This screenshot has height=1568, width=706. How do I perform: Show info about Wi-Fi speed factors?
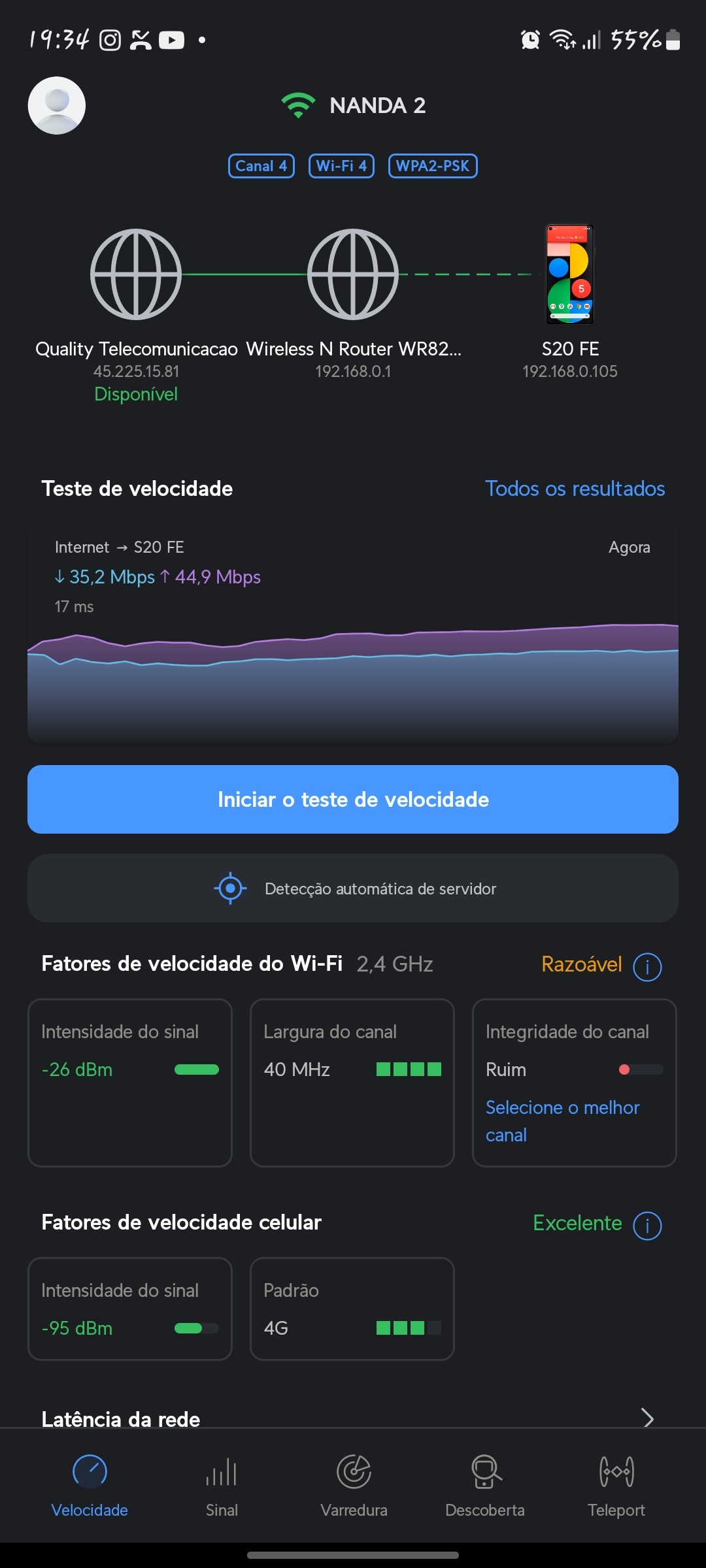point(647,966)
